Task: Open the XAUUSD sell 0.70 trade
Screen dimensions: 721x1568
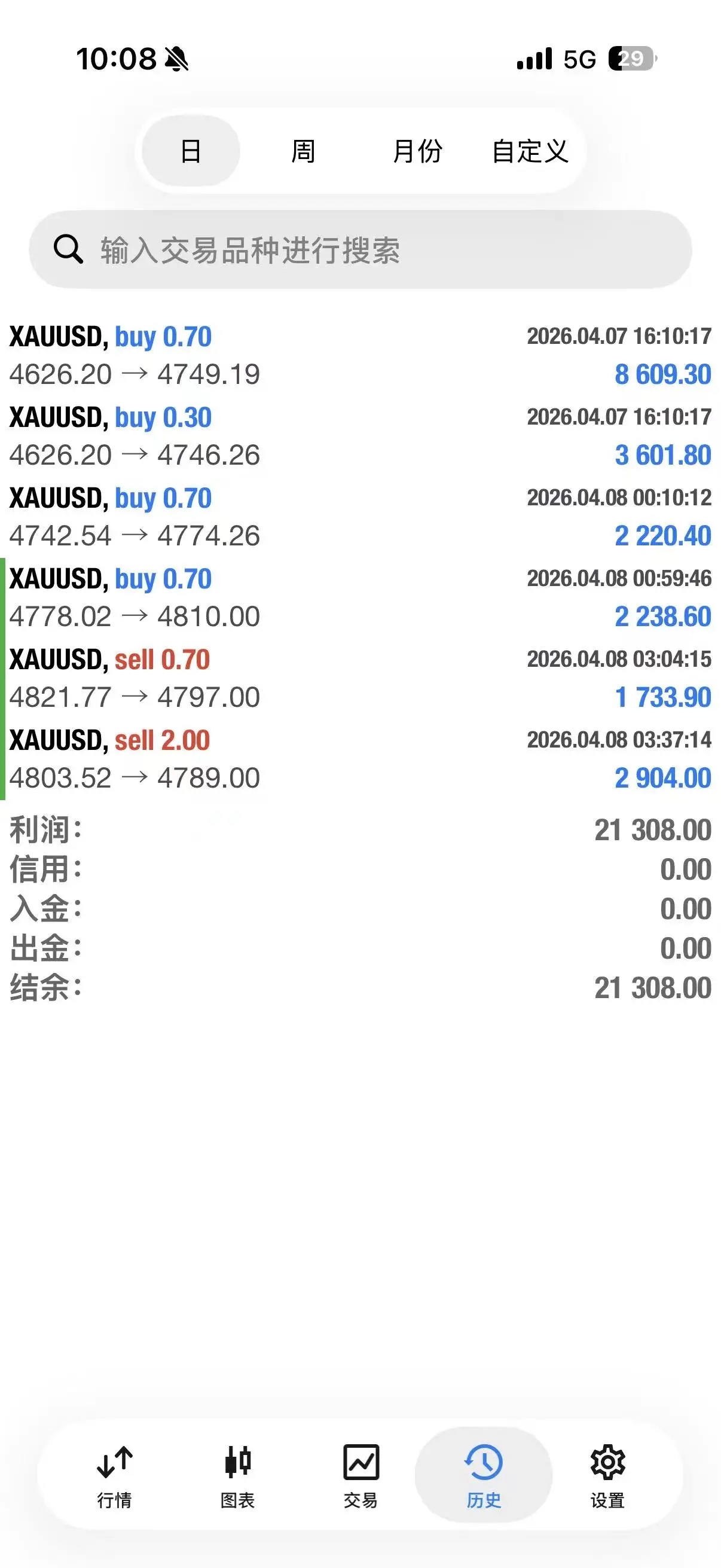Action: click(360, 678)
